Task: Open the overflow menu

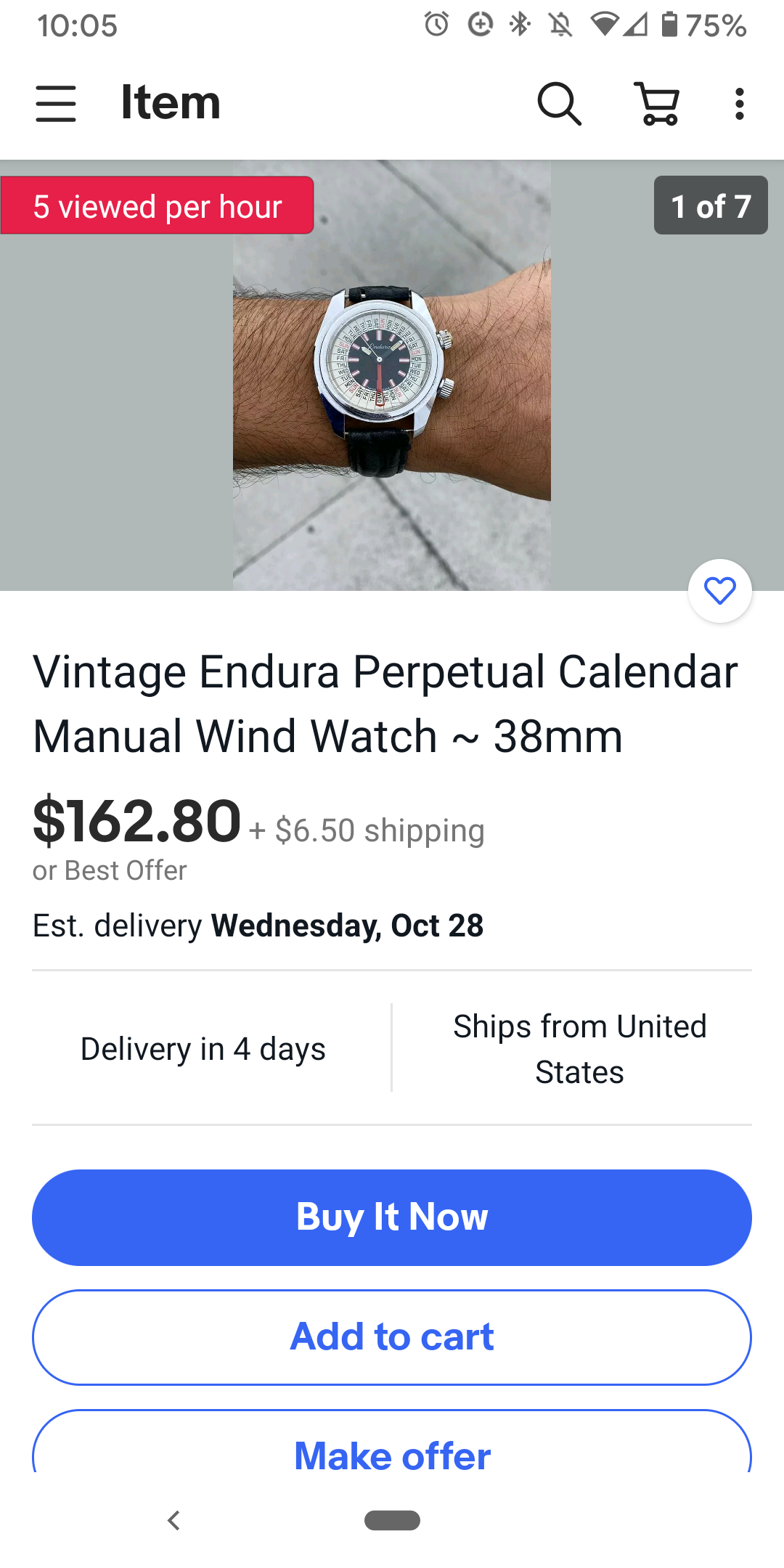Action: [x=739, y=103]
